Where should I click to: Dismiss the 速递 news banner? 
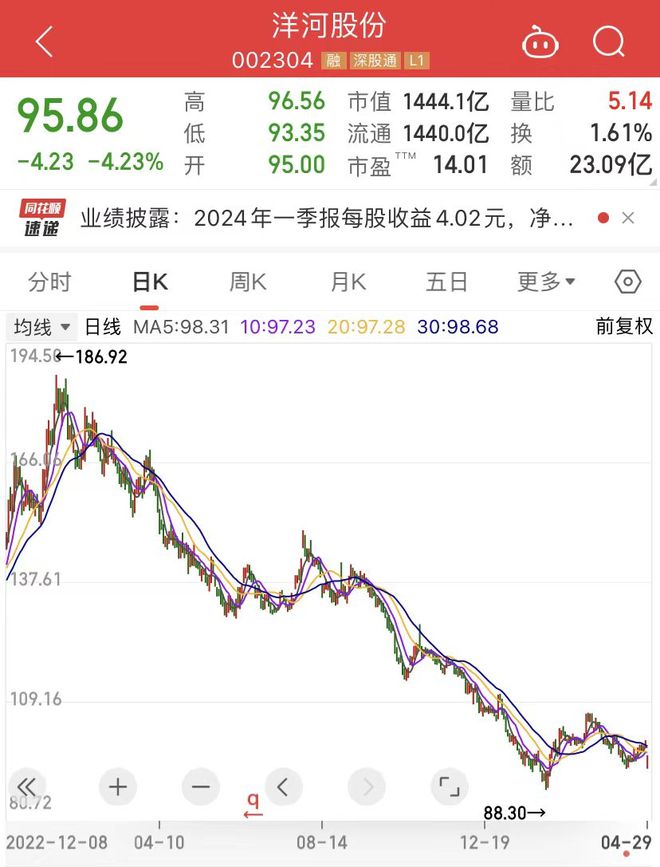coord(628,217)
